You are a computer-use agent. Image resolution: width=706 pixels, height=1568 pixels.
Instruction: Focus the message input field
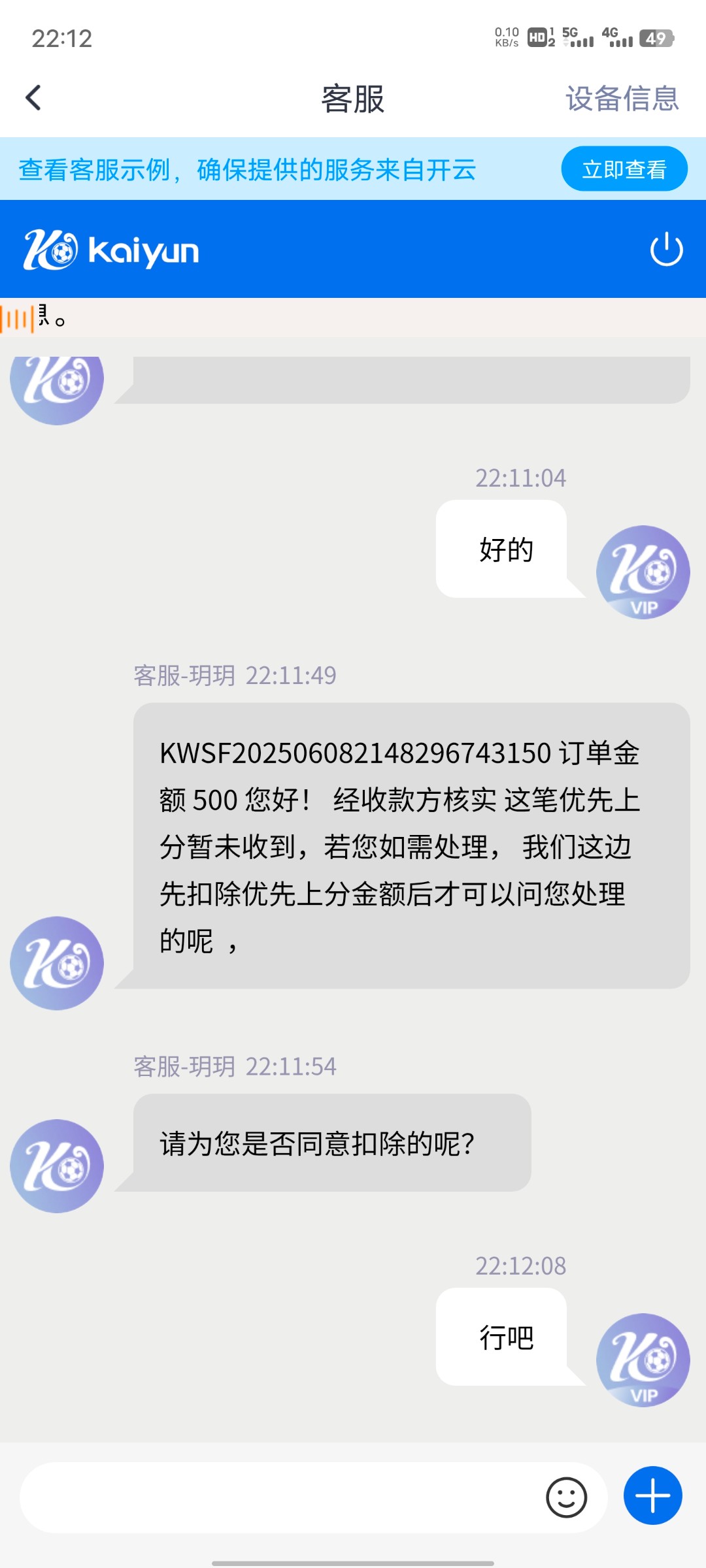tap(281, 1497)
